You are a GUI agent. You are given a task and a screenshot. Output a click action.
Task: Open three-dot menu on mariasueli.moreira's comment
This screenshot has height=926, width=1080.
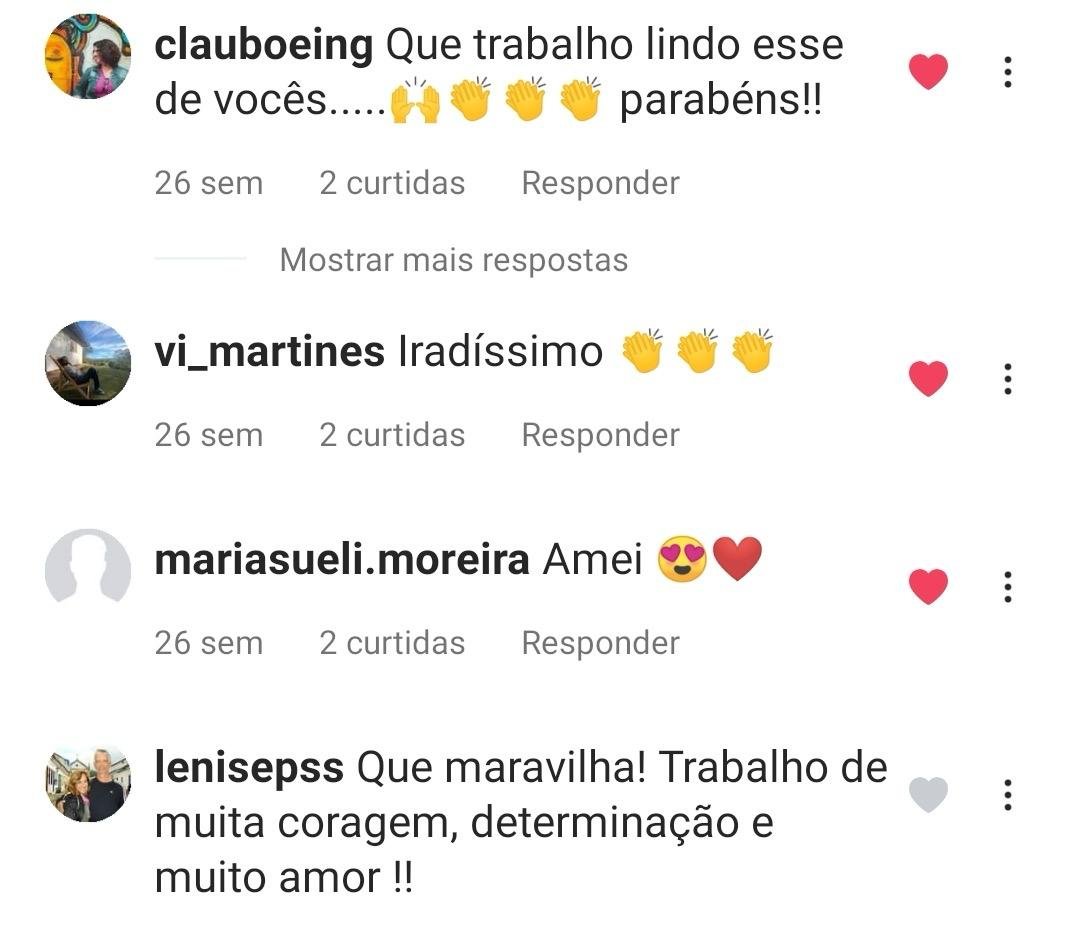pyautogui.click(x=1007, y=586)
